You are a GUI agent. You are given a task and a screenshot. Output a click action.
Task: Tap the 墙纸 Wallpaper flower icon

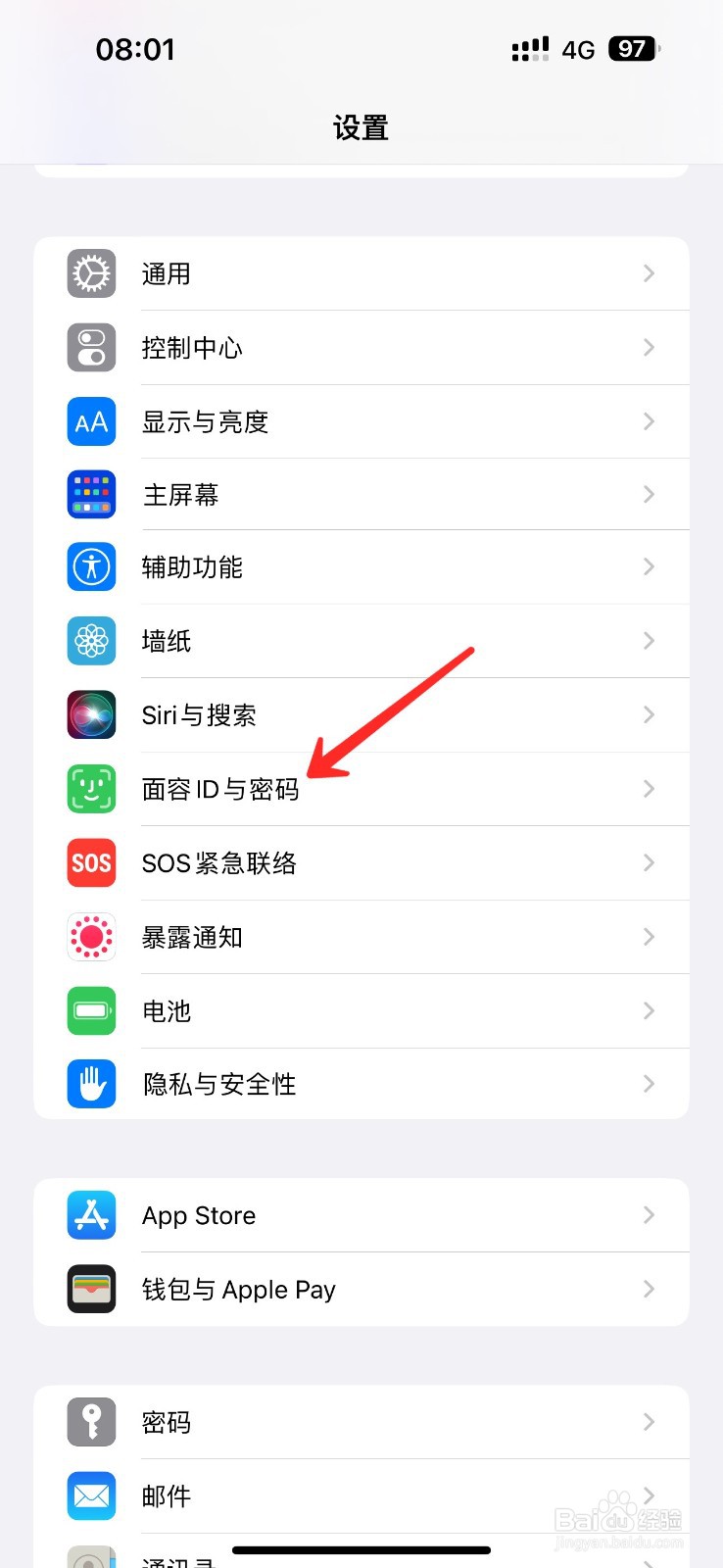[x=90, y=641]
